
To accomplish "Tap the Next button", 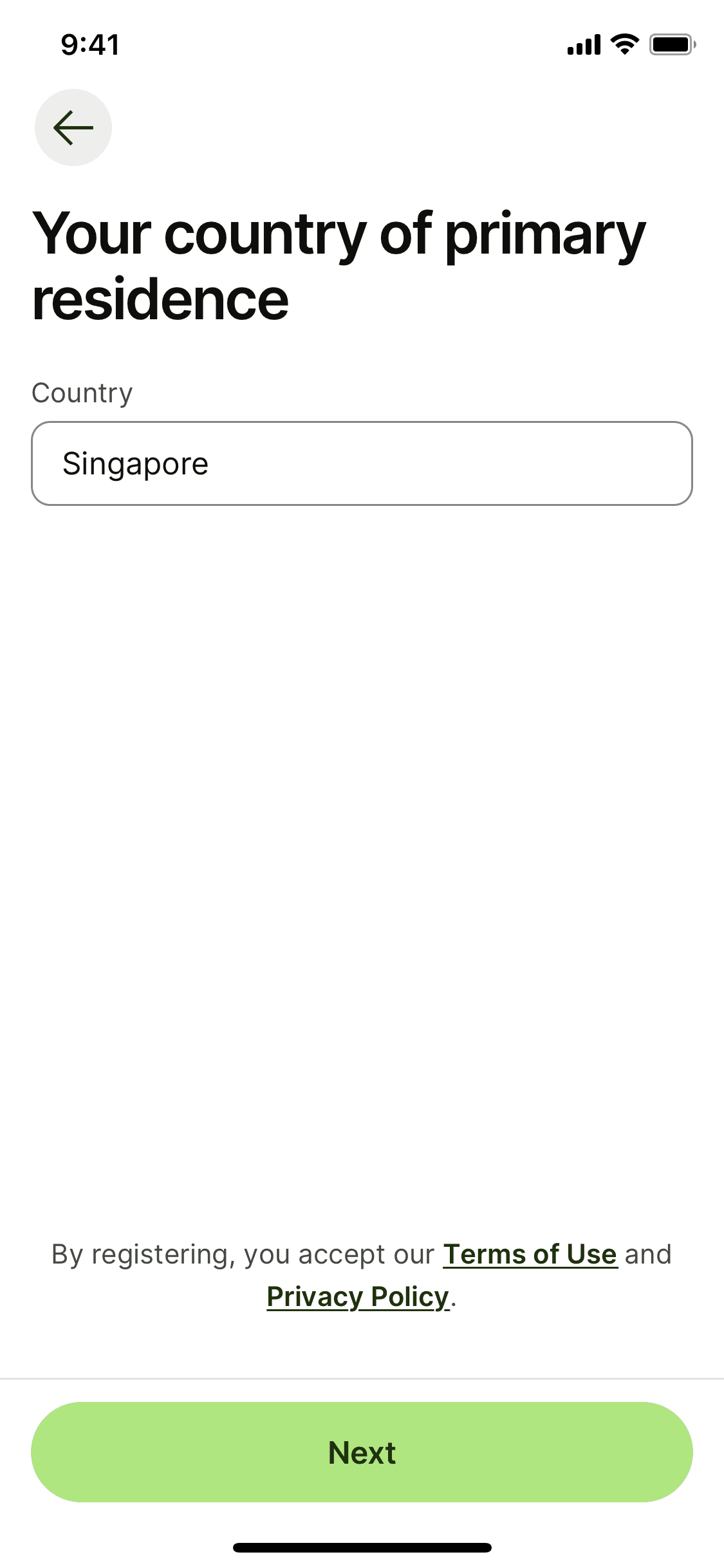I will click(362, 1452).
